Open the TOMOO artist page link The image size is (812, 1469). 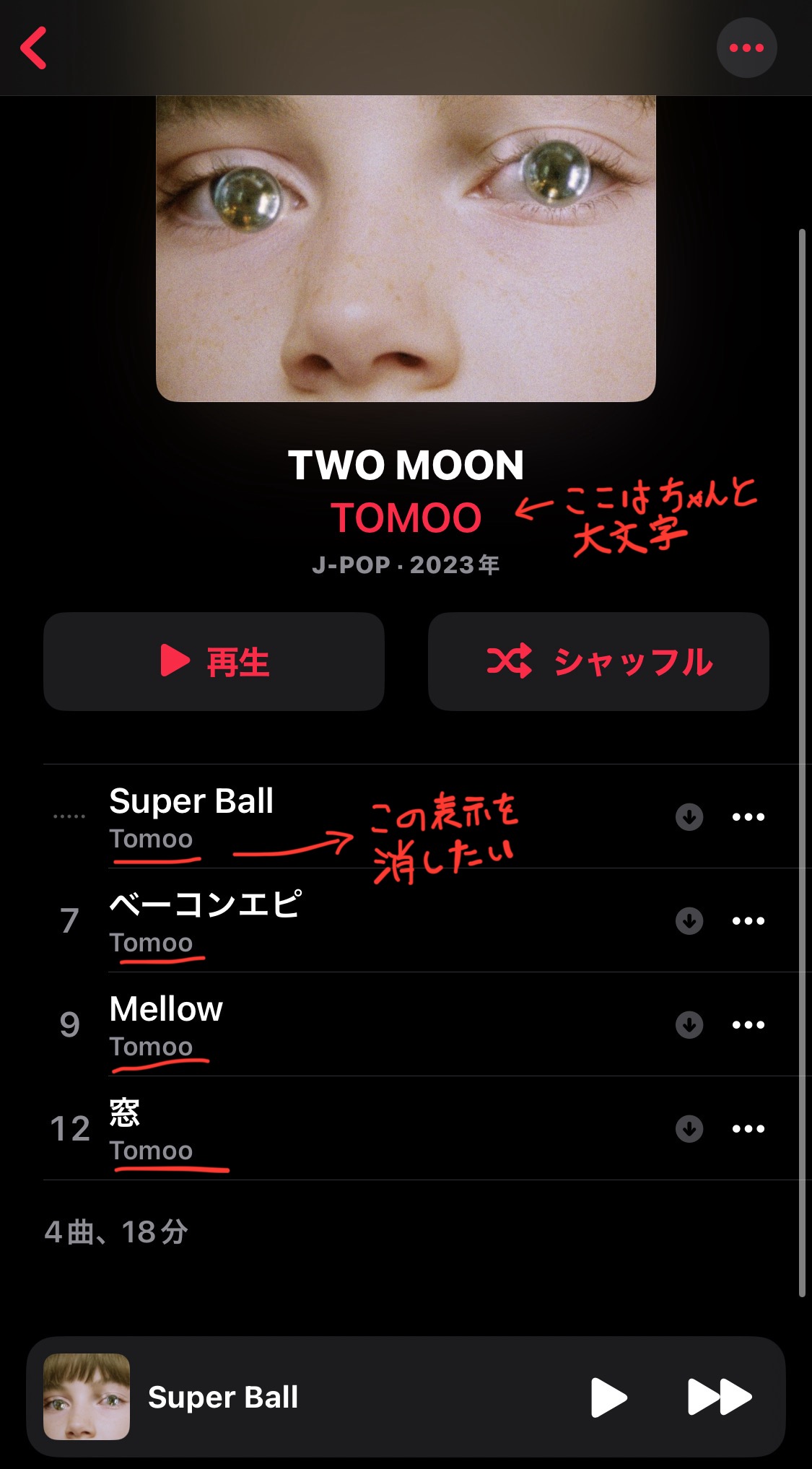tap(406, 518)
